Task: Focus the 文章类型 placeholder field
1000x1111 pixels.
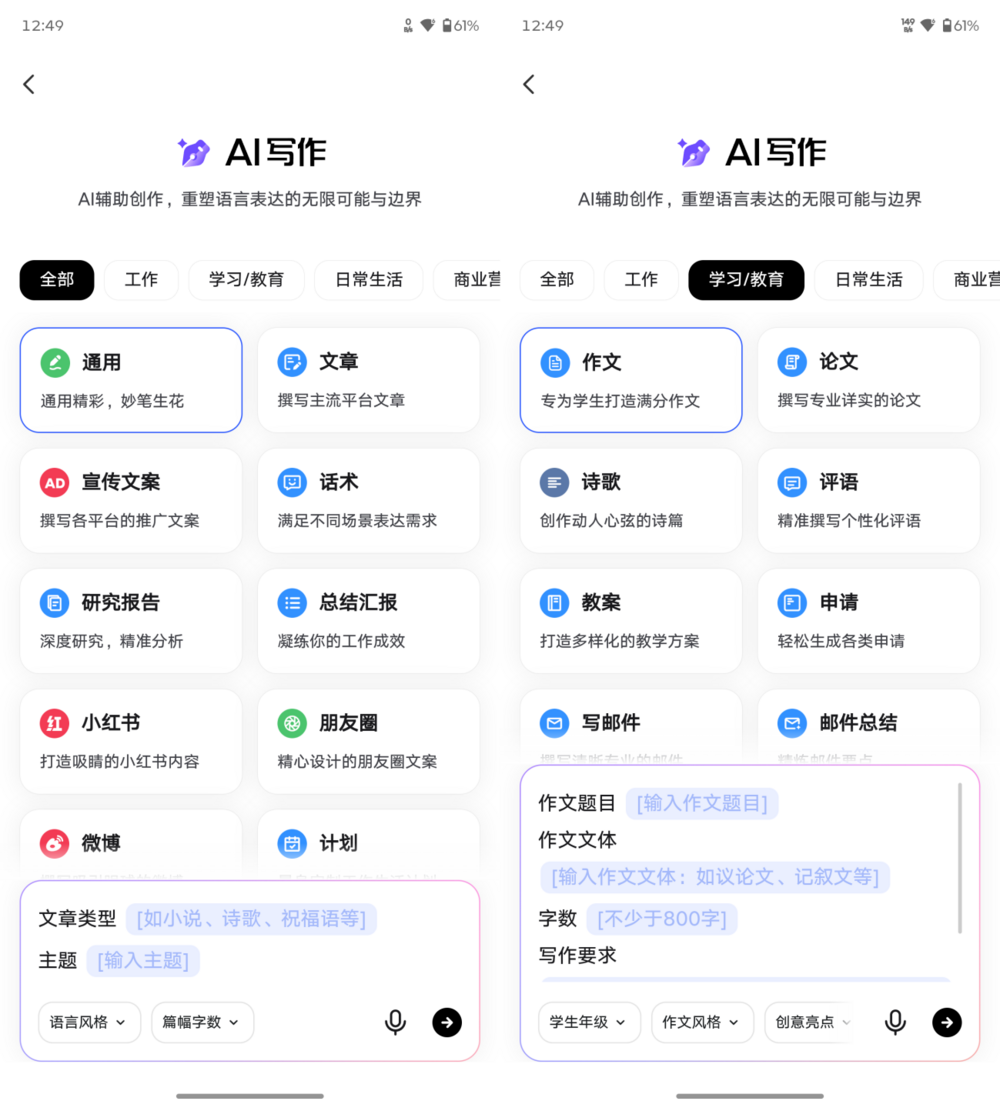Action: tap(251, 918)
